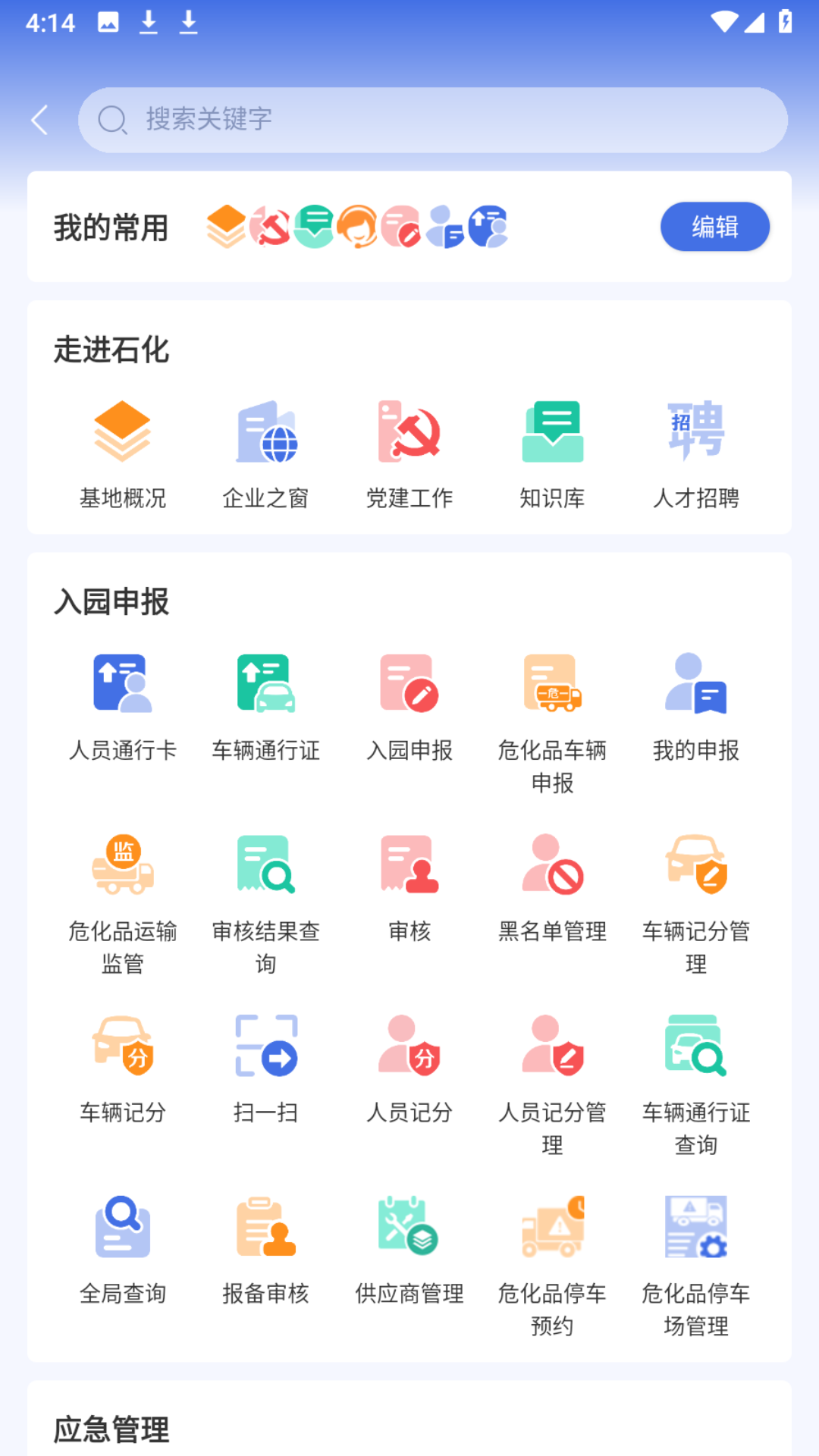Select 危化品运输监管
Image resolution: width=819 pixels, height=1456 pixels.
click(x=123, y=883)
